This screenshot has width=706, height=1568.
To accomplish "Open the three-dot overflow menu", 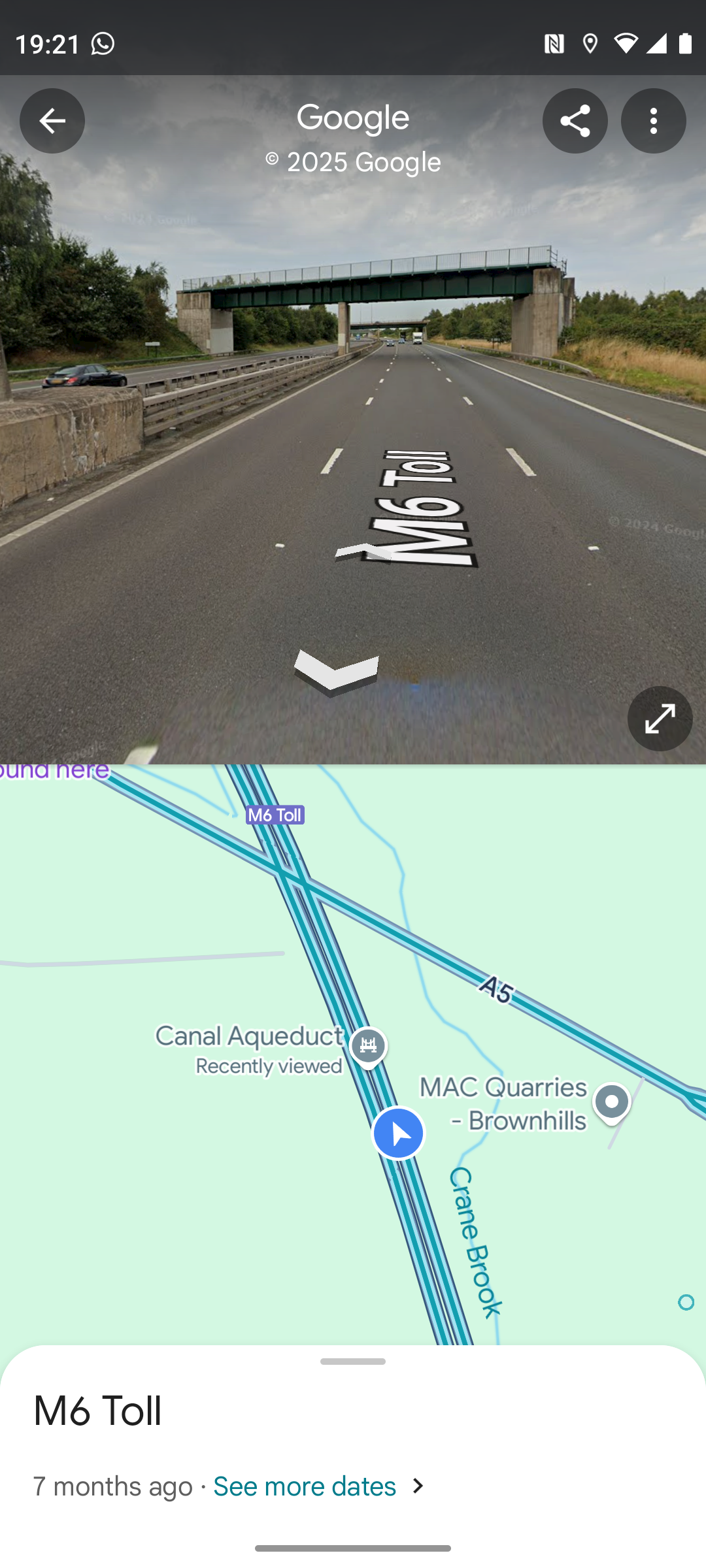I will pyautogui.click(x=654, y=121).
